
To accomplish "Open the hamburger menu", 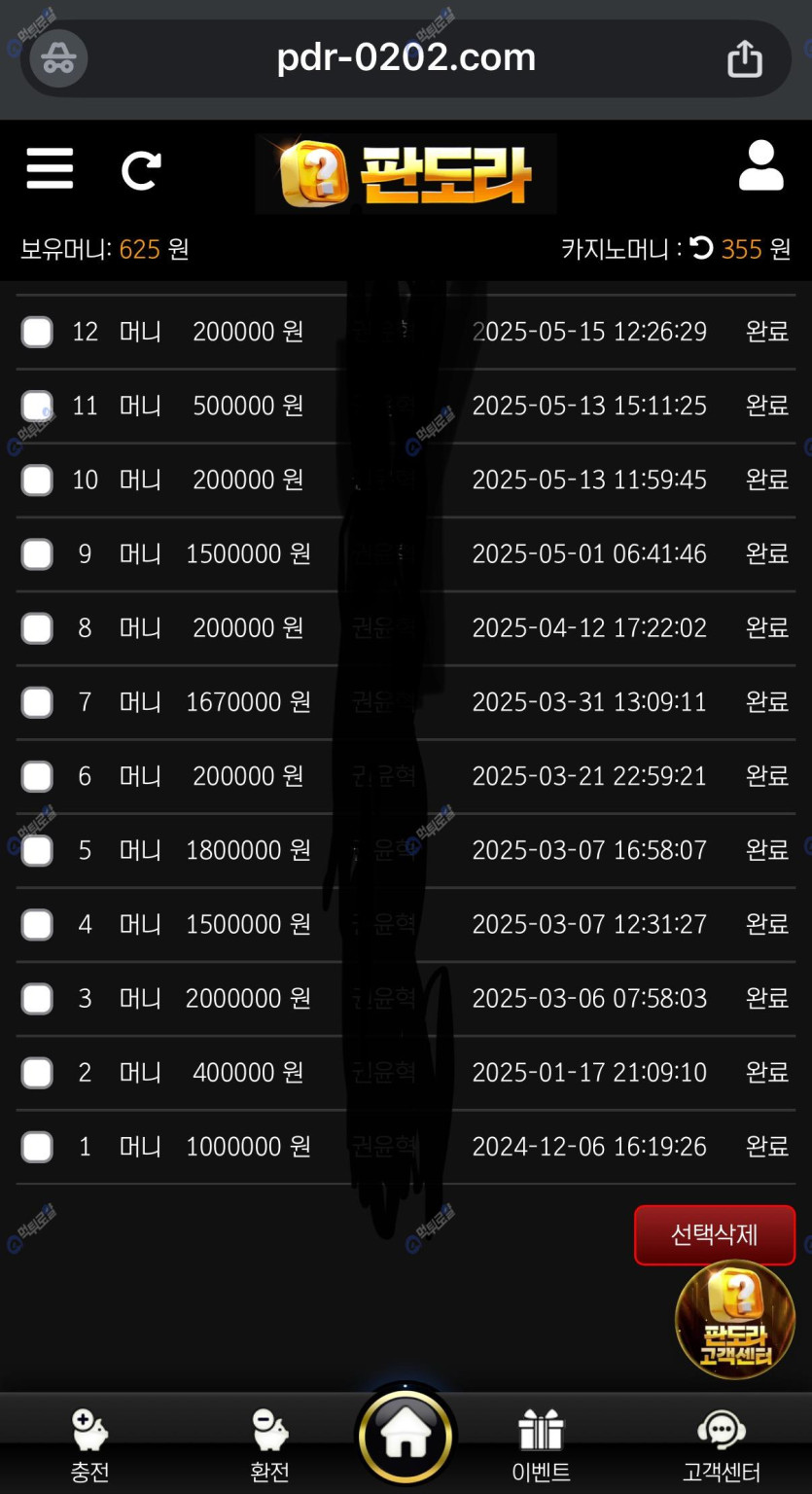I will 50,169.
